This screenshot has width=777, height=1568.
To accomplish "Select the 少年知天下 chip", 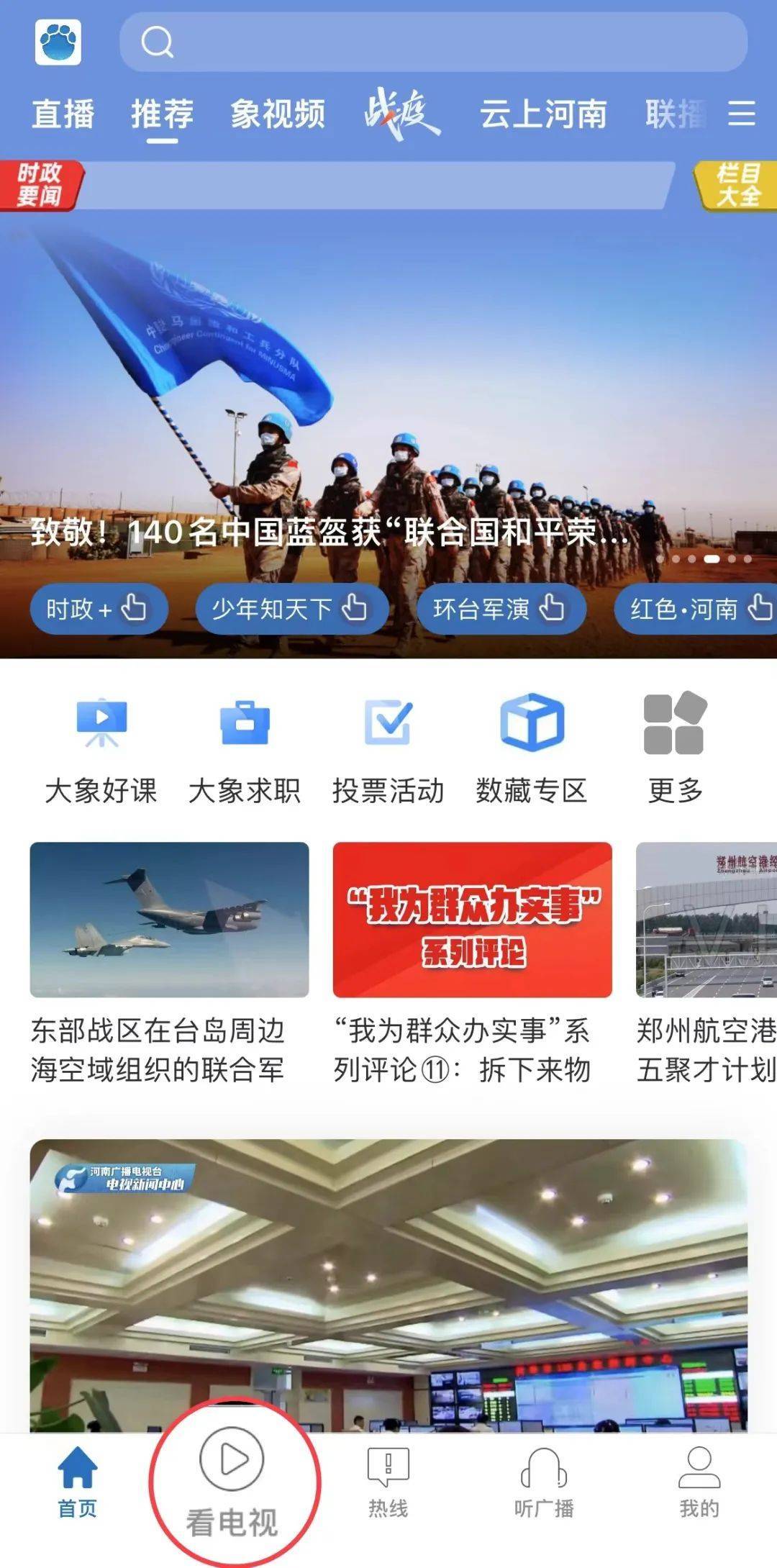I will pyautogui.click(x=290, y=609).
